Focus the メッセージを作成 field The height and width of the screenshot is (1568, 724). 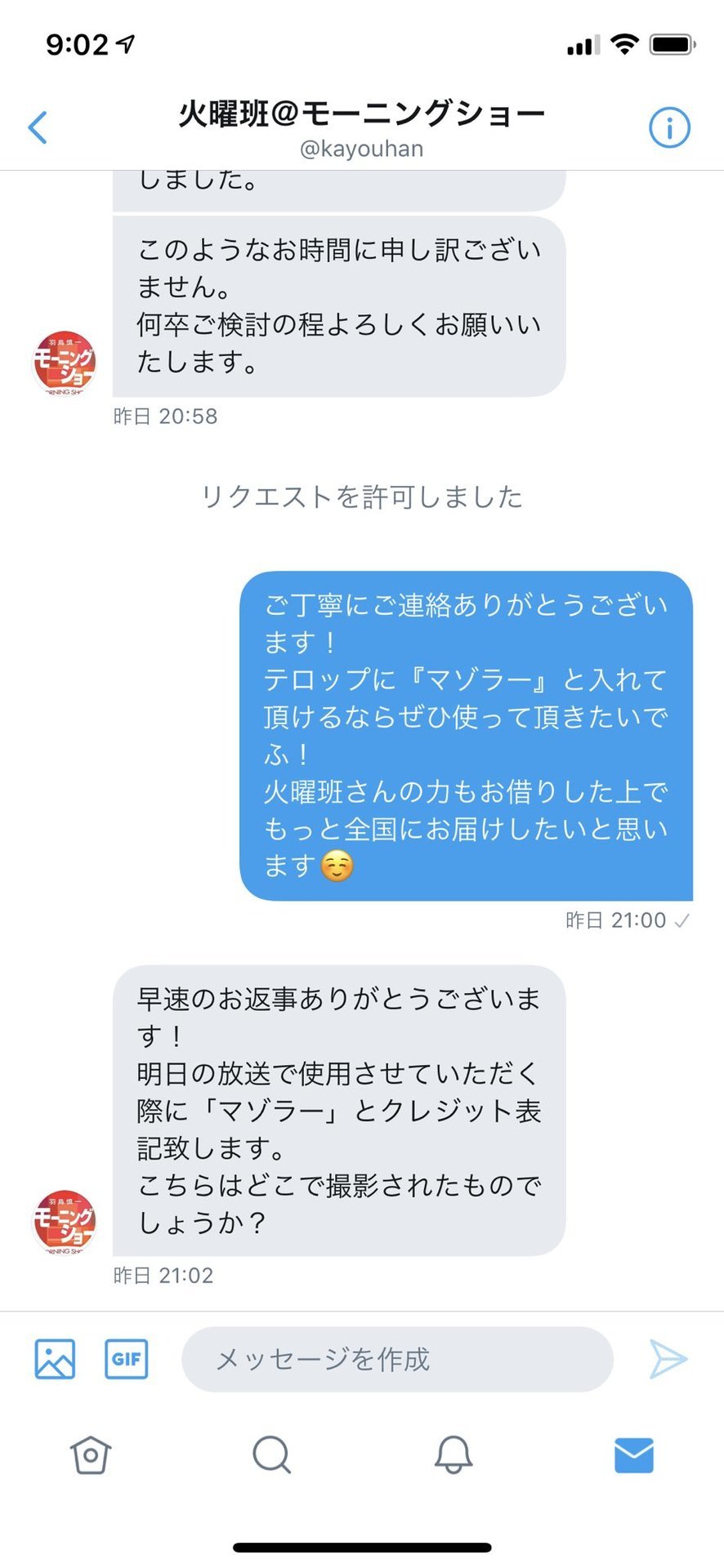(397, 1359)
